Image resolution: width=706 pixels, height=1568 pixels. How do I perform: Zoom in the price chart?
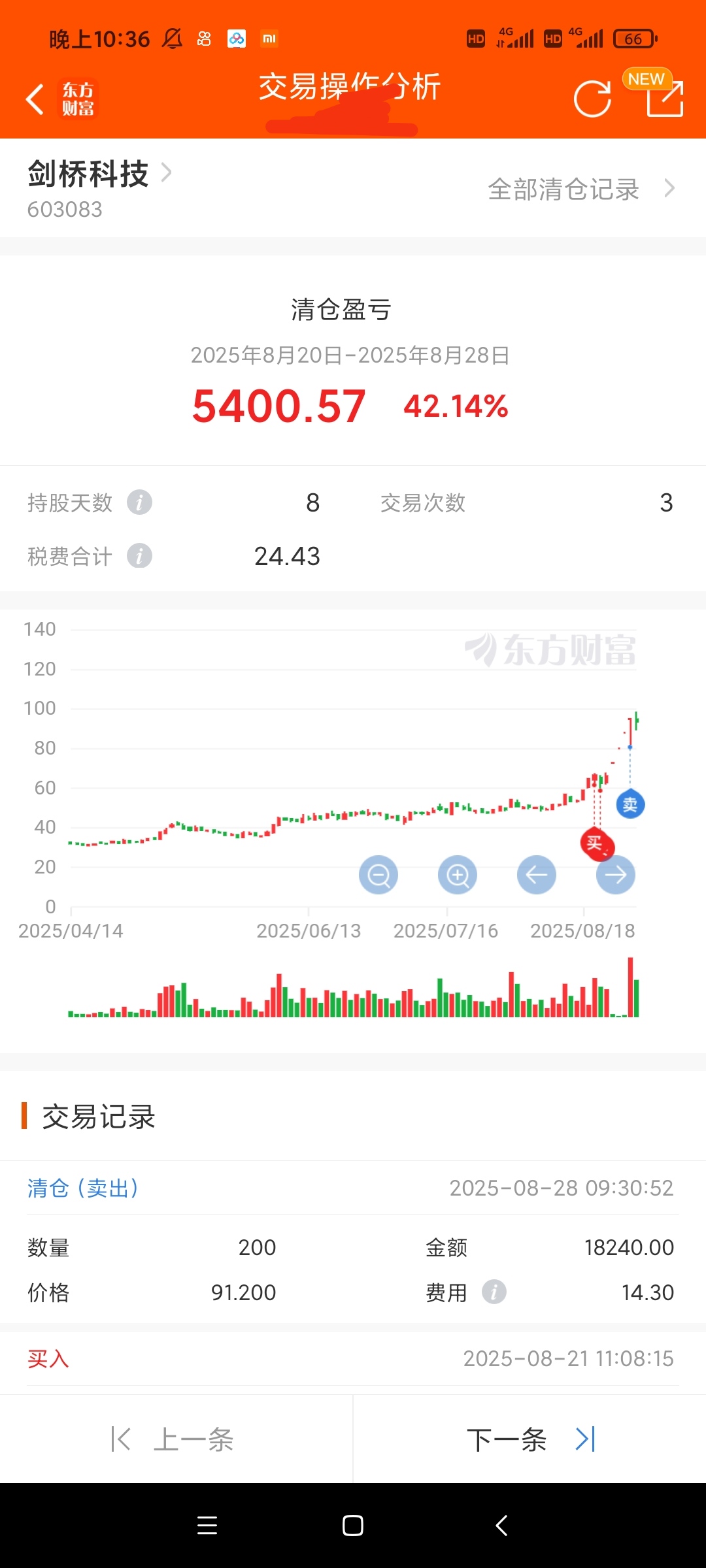[458, 875]
